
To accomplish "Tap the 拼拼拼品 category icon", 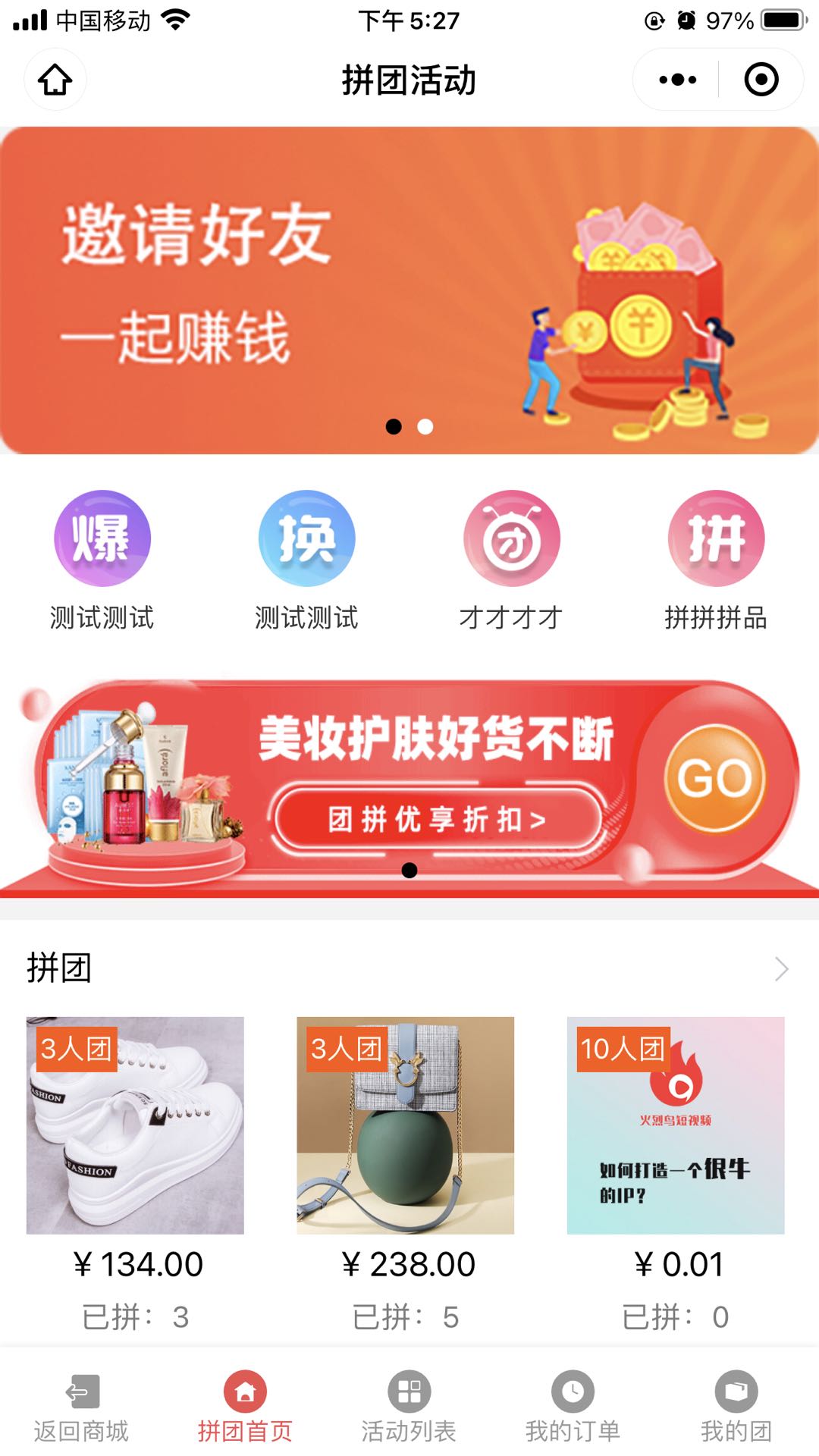I will (x=717, y=538).
